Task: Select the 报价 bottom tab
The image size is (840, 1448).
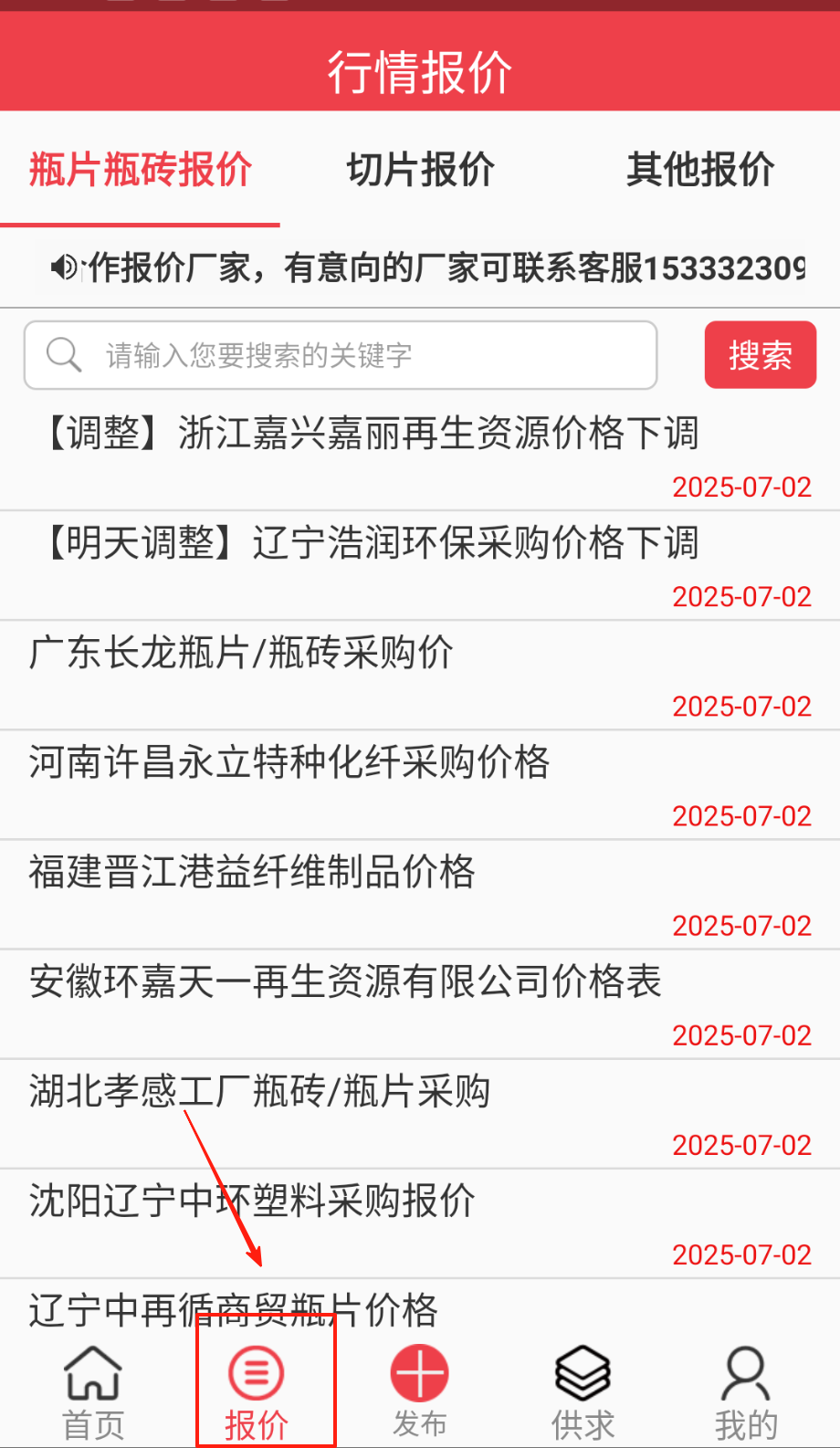Action: pos(257,1393)
